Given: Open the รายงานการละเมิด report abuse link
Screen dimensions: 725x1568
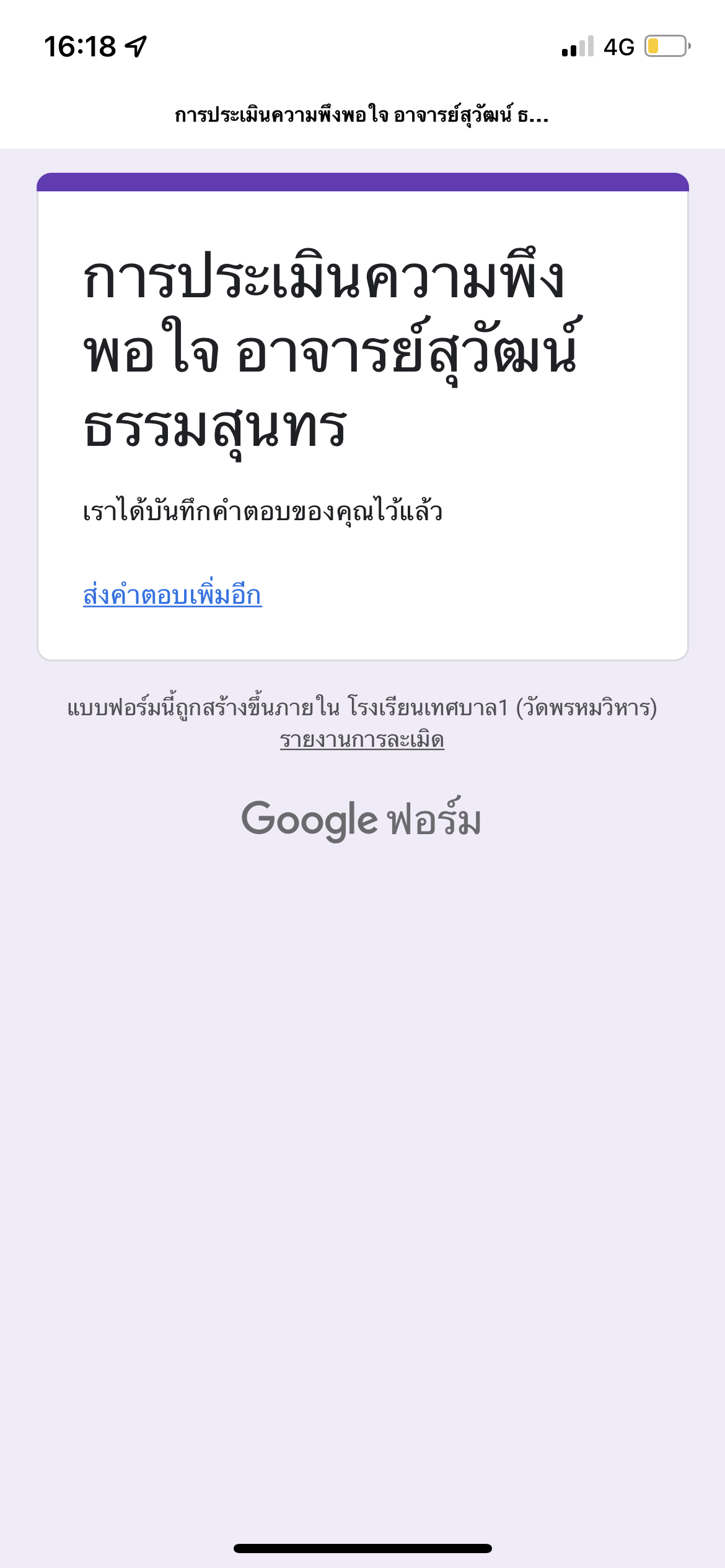Looking at the screenshot, I should coord(362,740).
